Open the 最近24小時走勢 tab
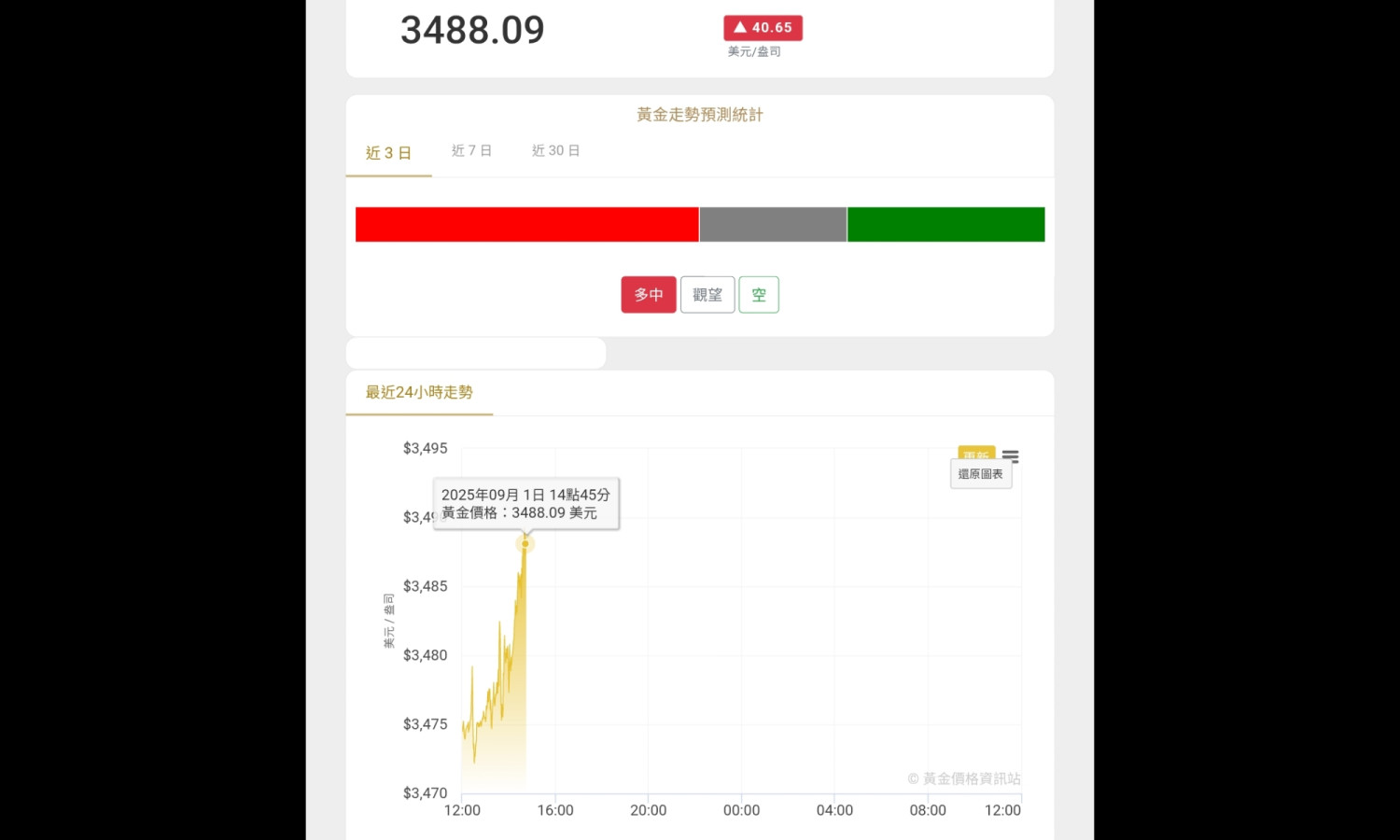1400x840 pixels. (419, 393)
